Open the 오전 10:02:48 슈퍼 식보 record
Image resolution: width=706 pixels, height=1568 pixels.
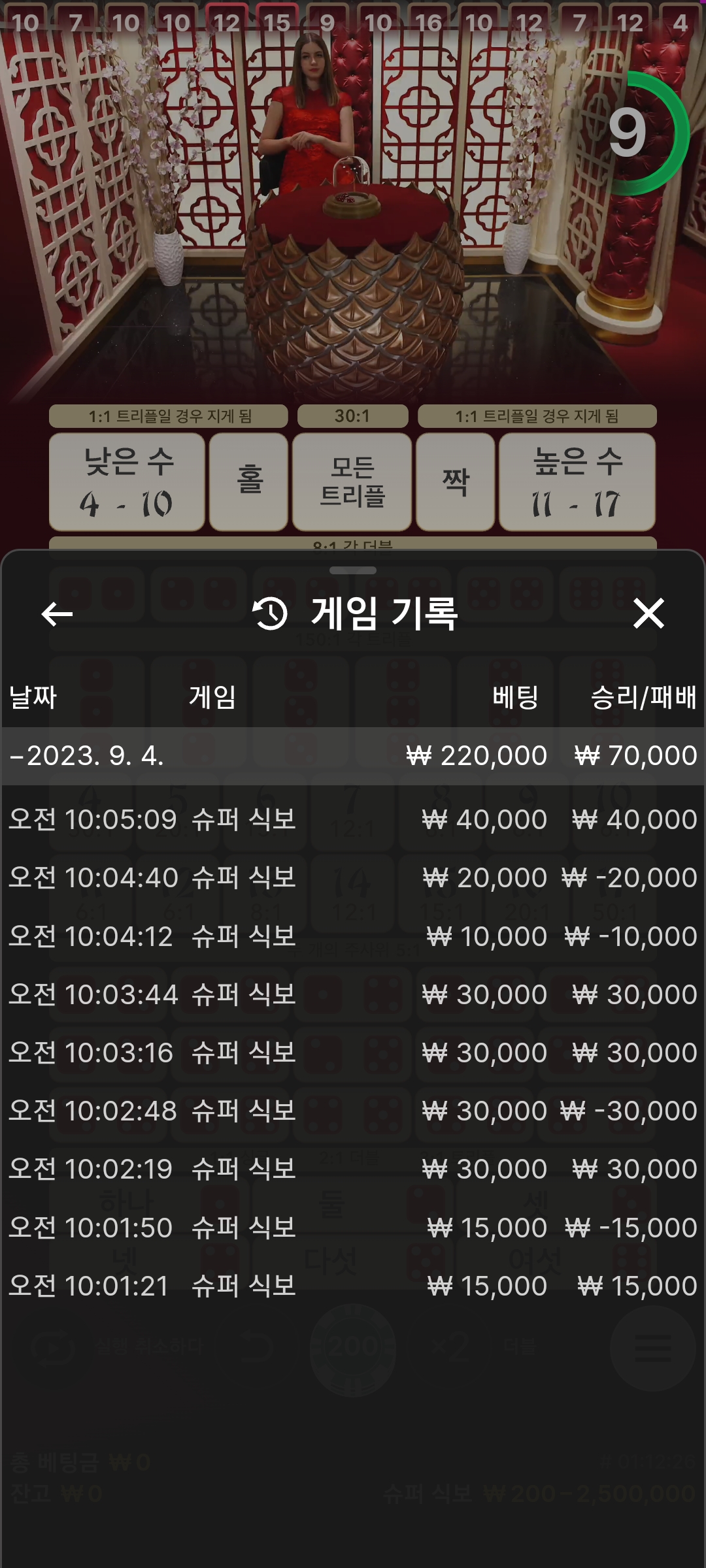click(x=353, y=1111)
